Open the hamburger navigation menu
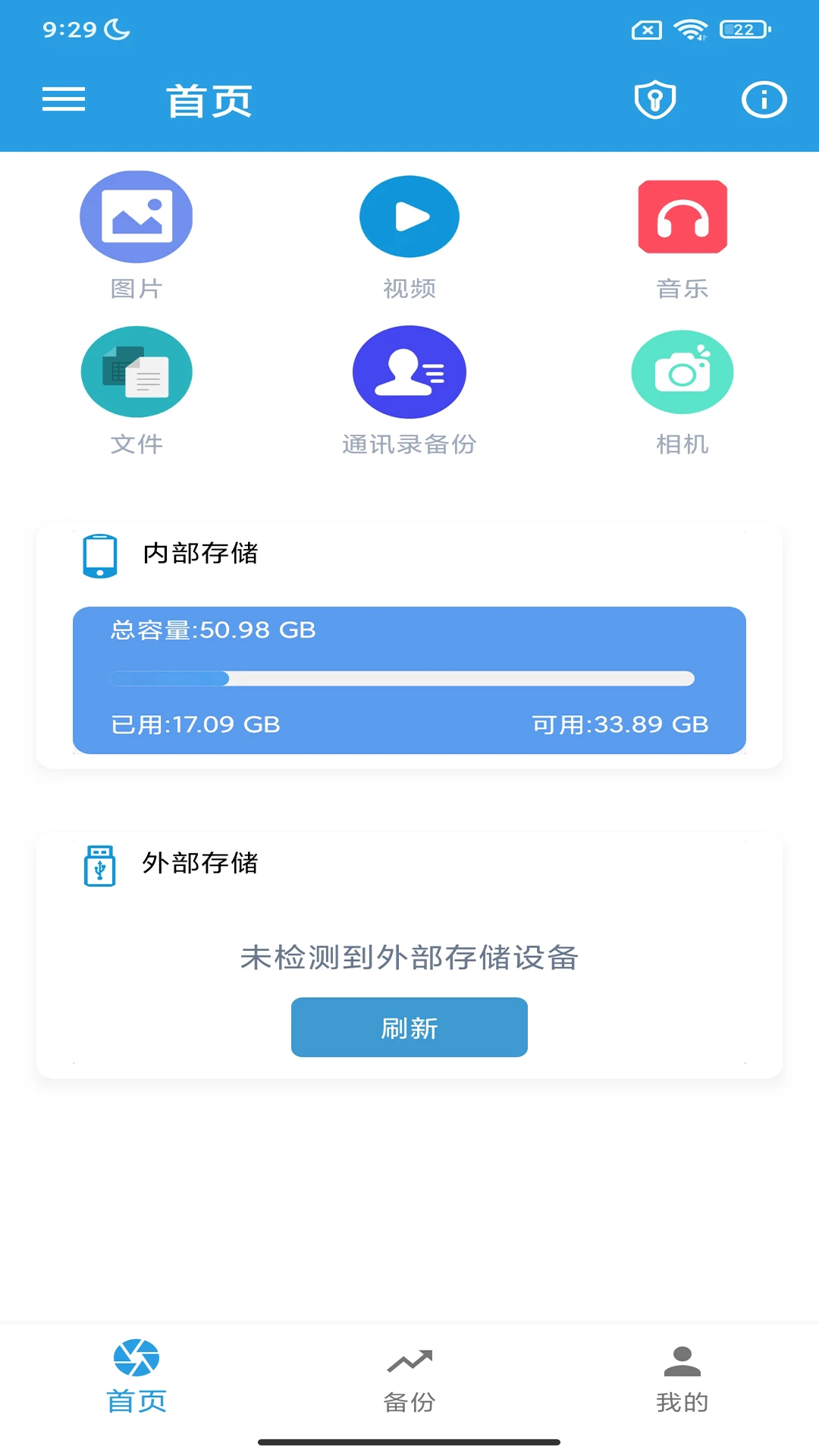819x1456 pixels. tap(64, 99)
